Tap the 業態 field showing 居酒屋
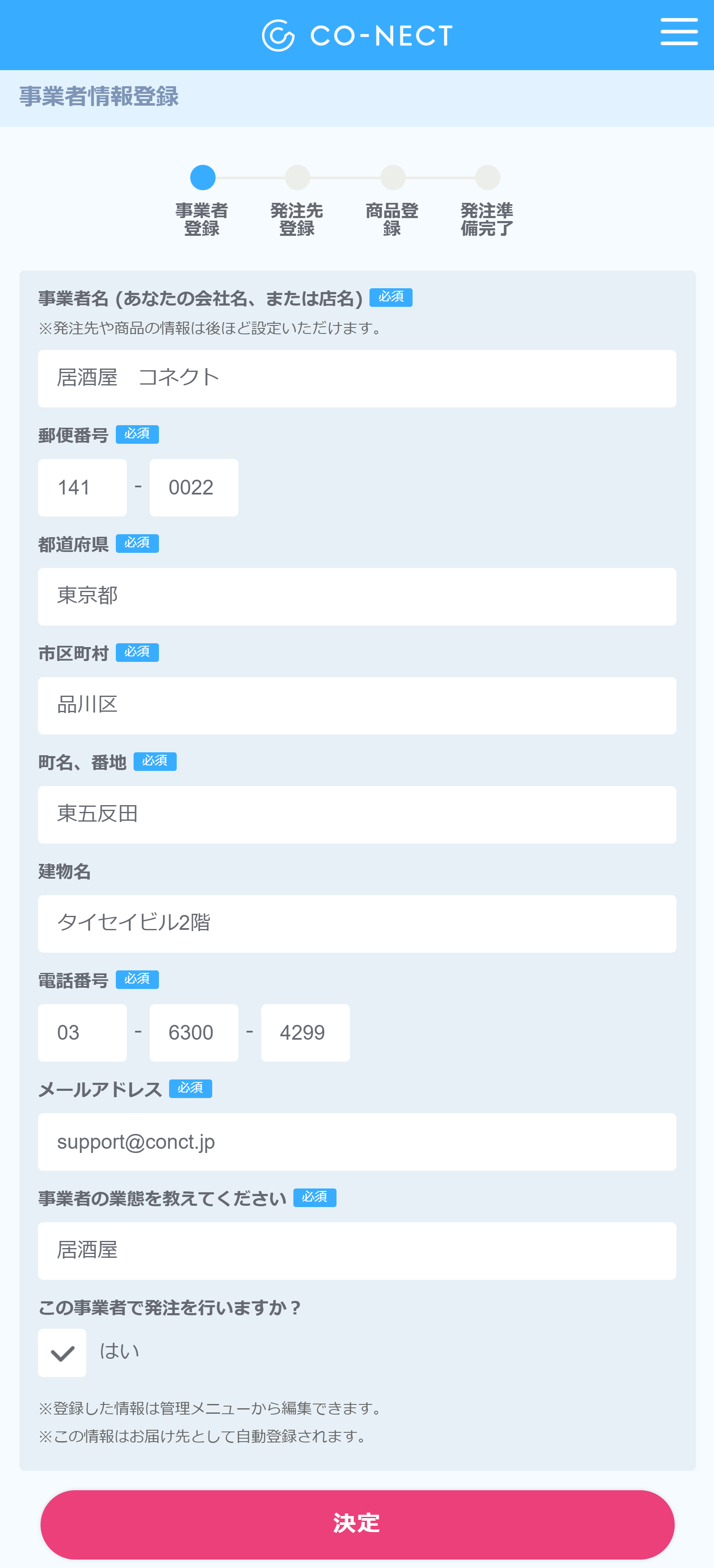 pos(357,1250)
